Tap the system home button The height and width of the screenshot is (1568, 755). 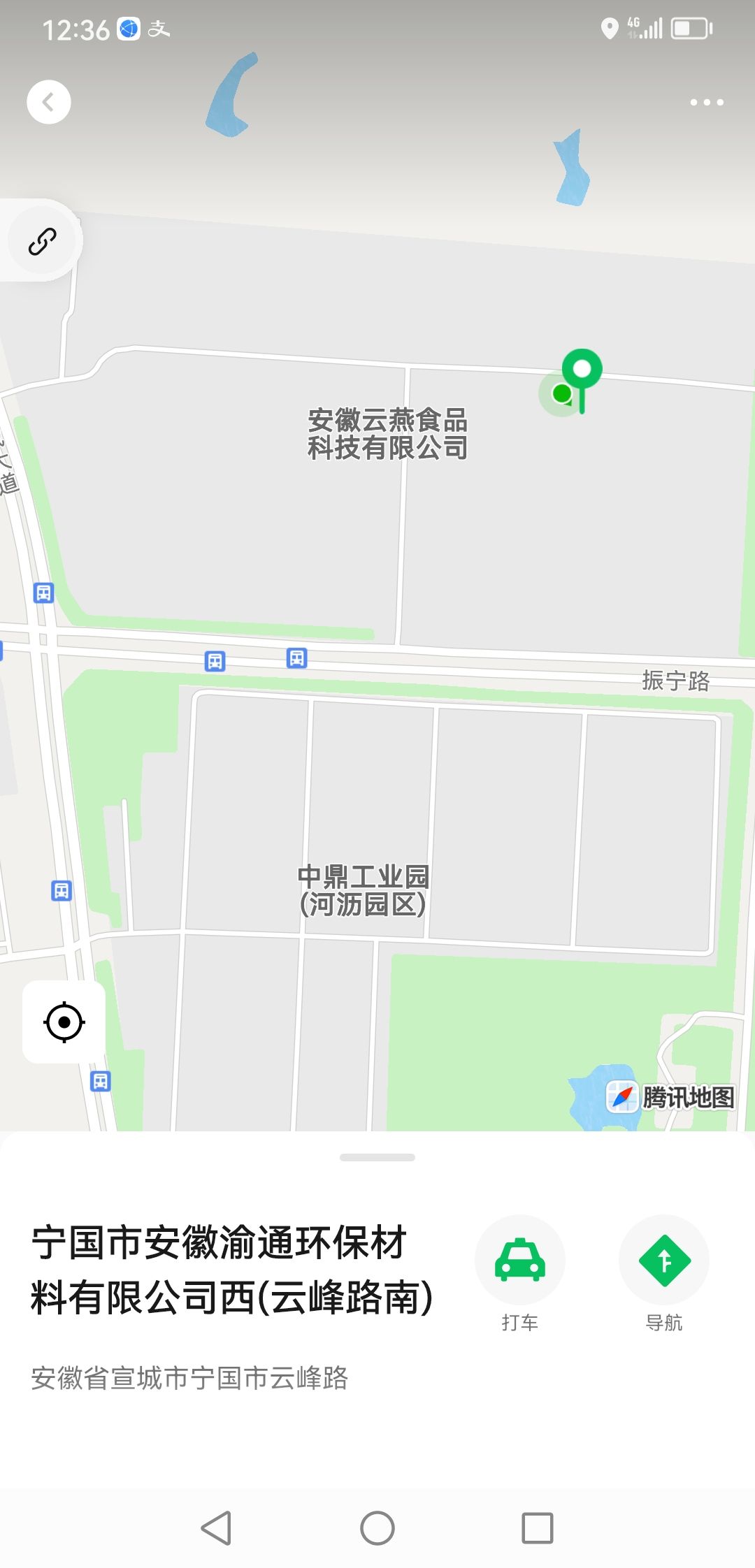(377, 1528)
